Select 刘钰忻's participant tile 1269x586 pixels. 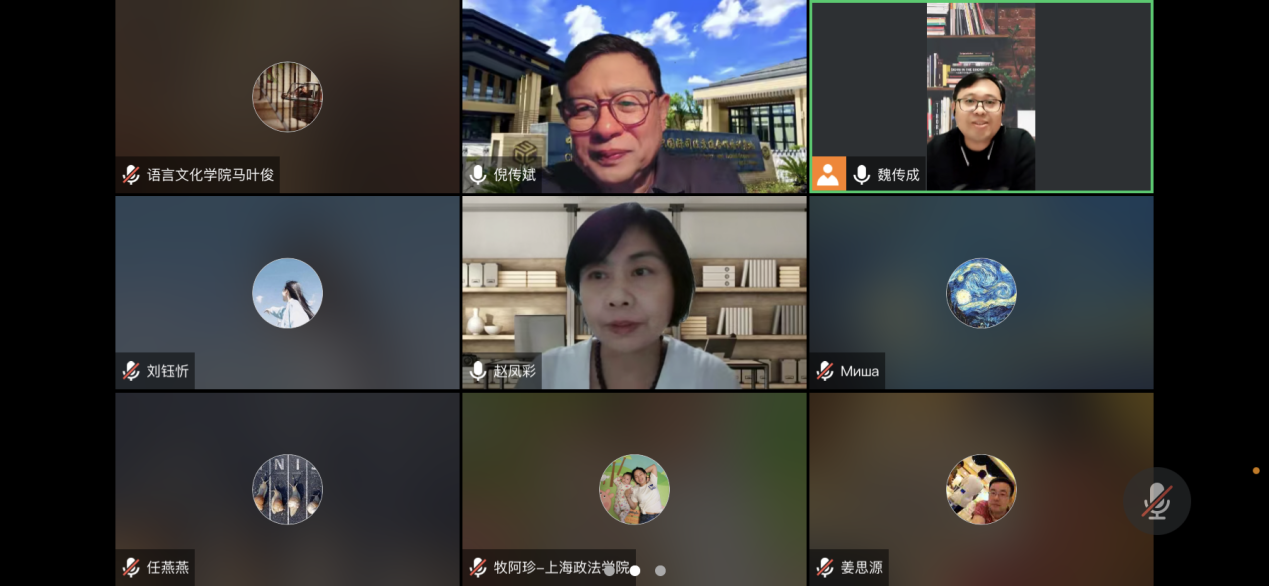pyautogui.click(x=287, y=292)
